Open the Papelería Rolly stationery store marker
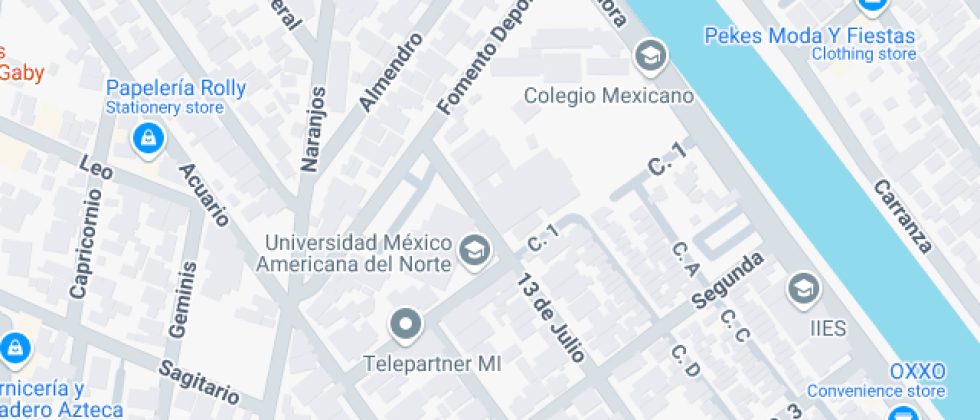980x420 pixels. [148, 139]
